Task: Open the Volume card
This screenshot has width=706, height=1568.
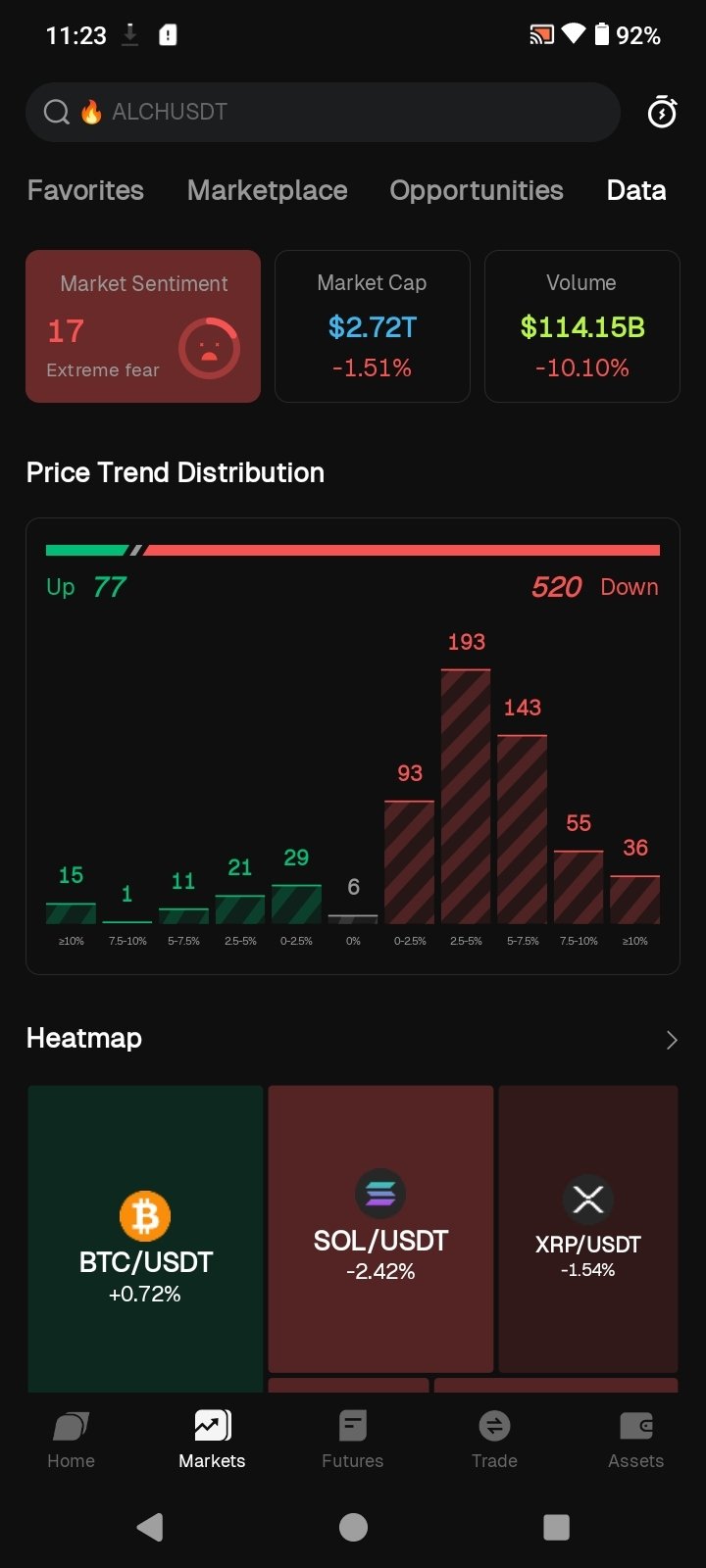Action: tap(581, 326)
